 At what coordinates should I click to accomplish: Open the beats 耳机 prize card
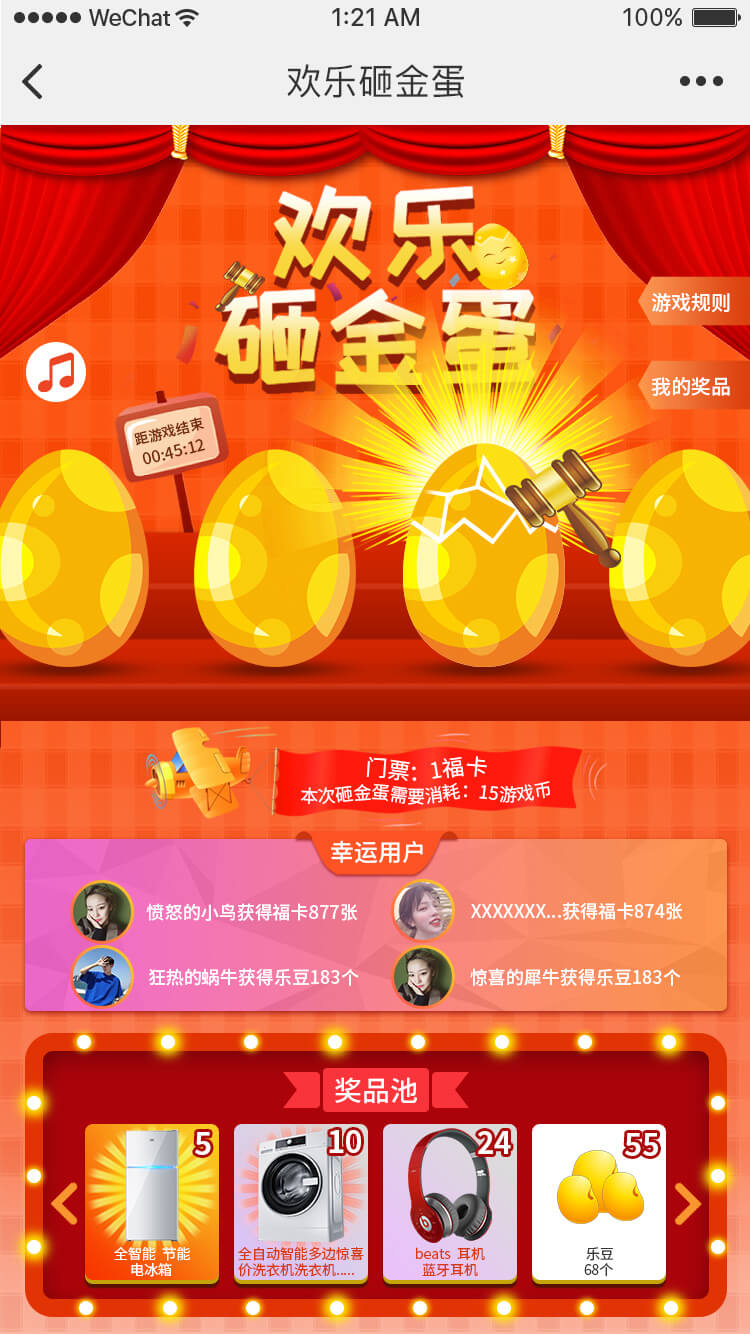coord(449,1202)
